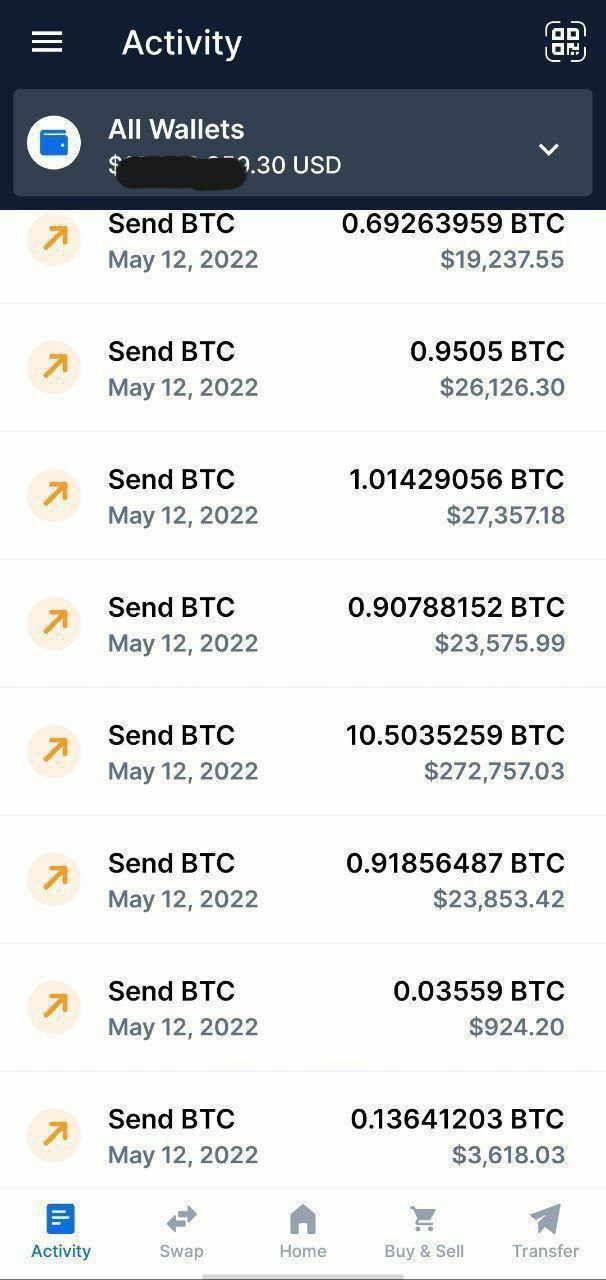Expand the All Wallets dropdown
This screenshot has width=606, height=1280.
548,149
